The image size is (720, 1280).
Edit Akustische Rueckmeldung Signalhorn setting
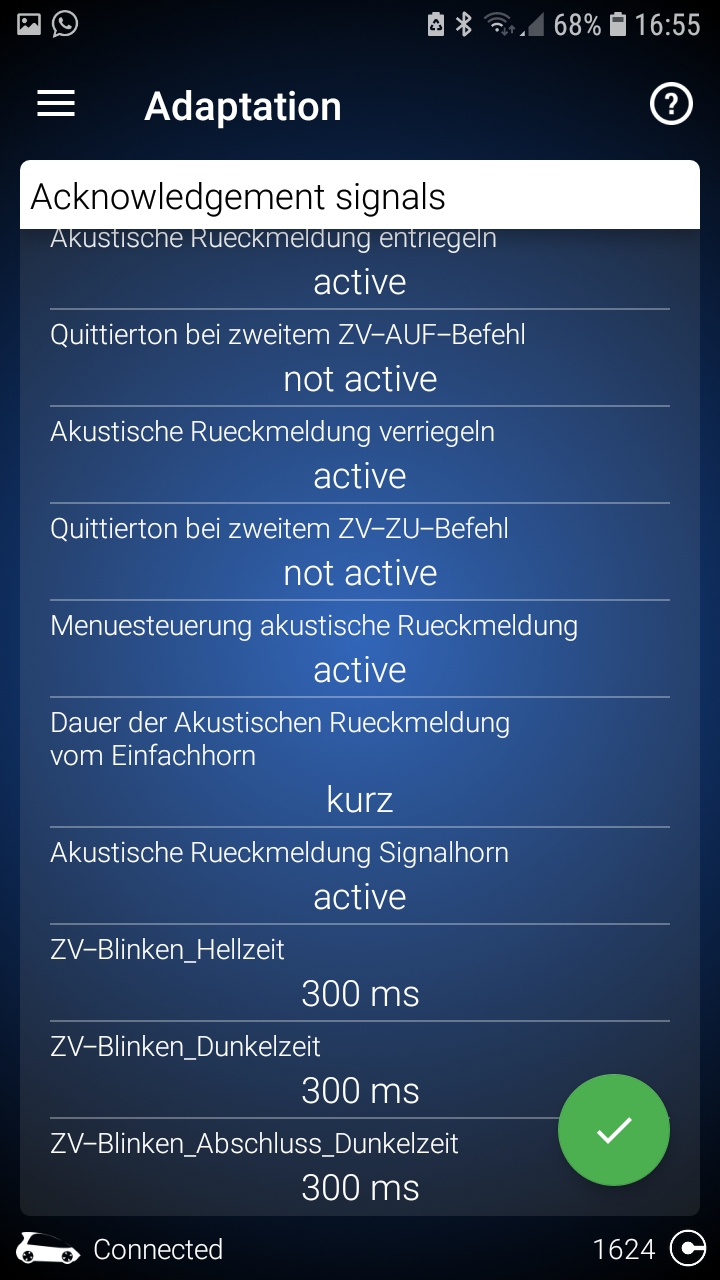point(360,877)
